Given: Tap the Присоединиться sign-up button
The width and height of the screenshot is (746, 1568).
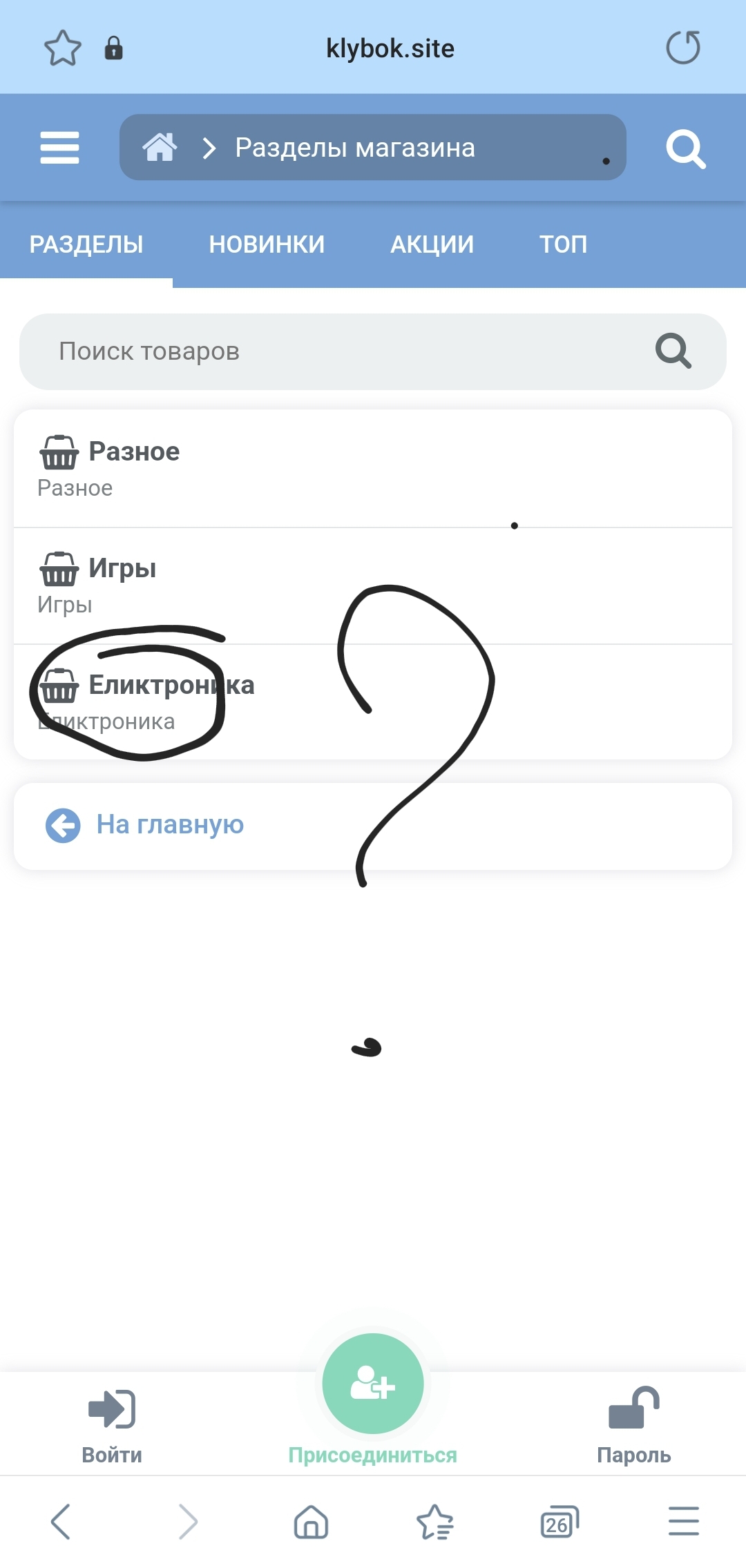Looking at the screenshot, I should [x=372, y=1384].
